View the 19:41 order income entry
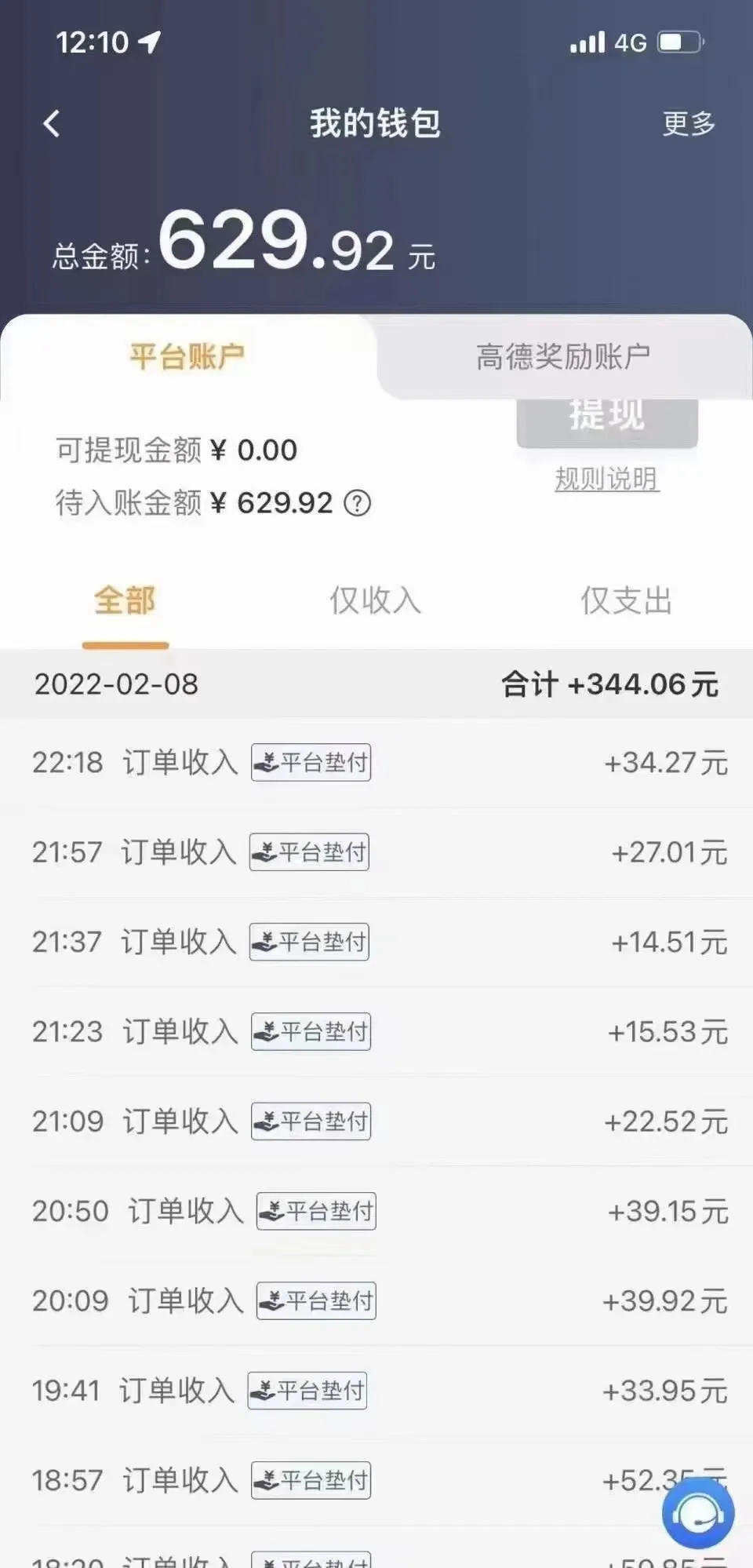Image resolution: width=753 pixels, height=1568 pixels. (x=376, y=1391)
